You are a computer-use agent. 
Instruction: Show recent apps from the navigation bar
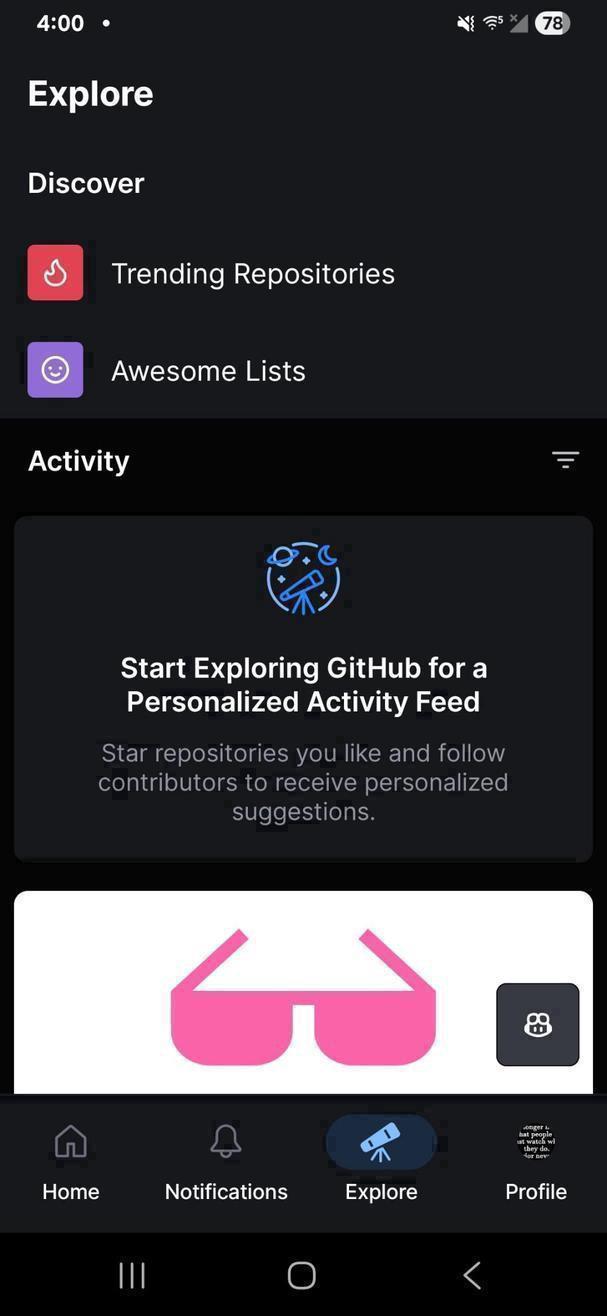point(132,1275)
